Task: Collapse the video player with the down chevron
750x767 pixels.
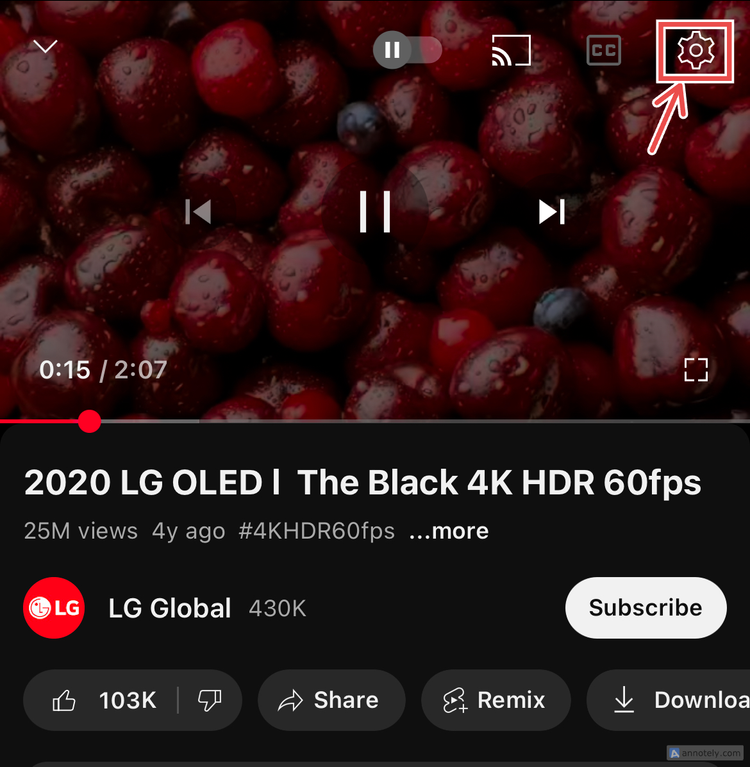Action: (44, 46)
